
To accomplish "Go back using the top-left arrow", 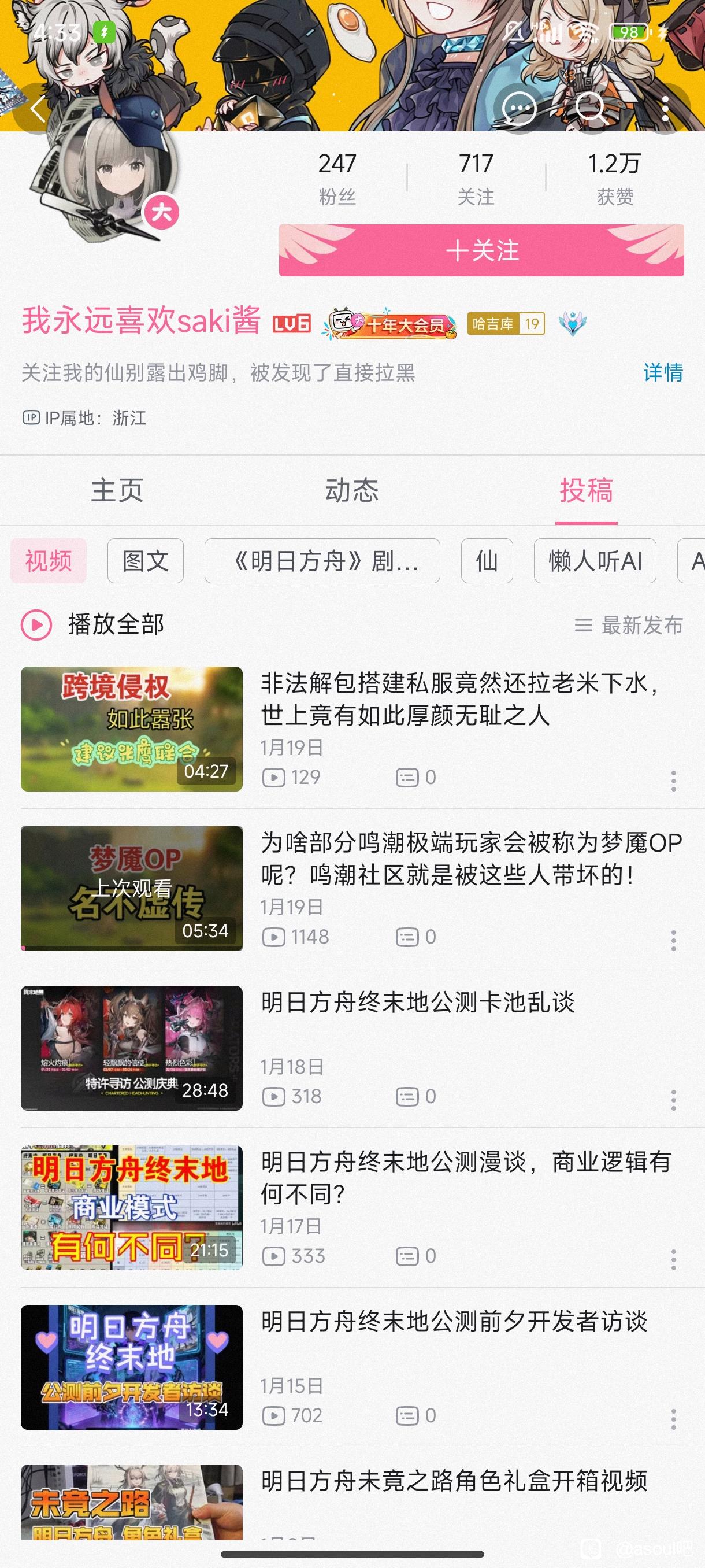I will coord(38,110).
